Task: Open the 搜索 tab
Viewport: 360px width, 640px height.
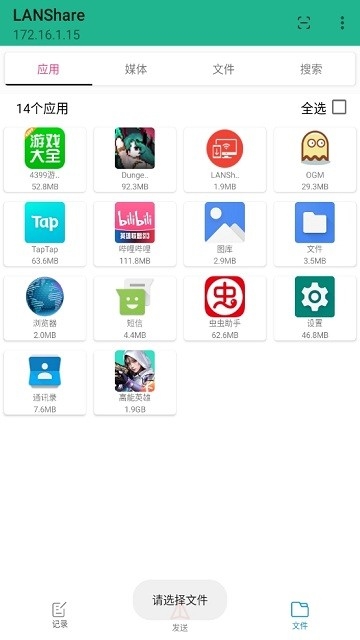Action: tap(311, 69)
